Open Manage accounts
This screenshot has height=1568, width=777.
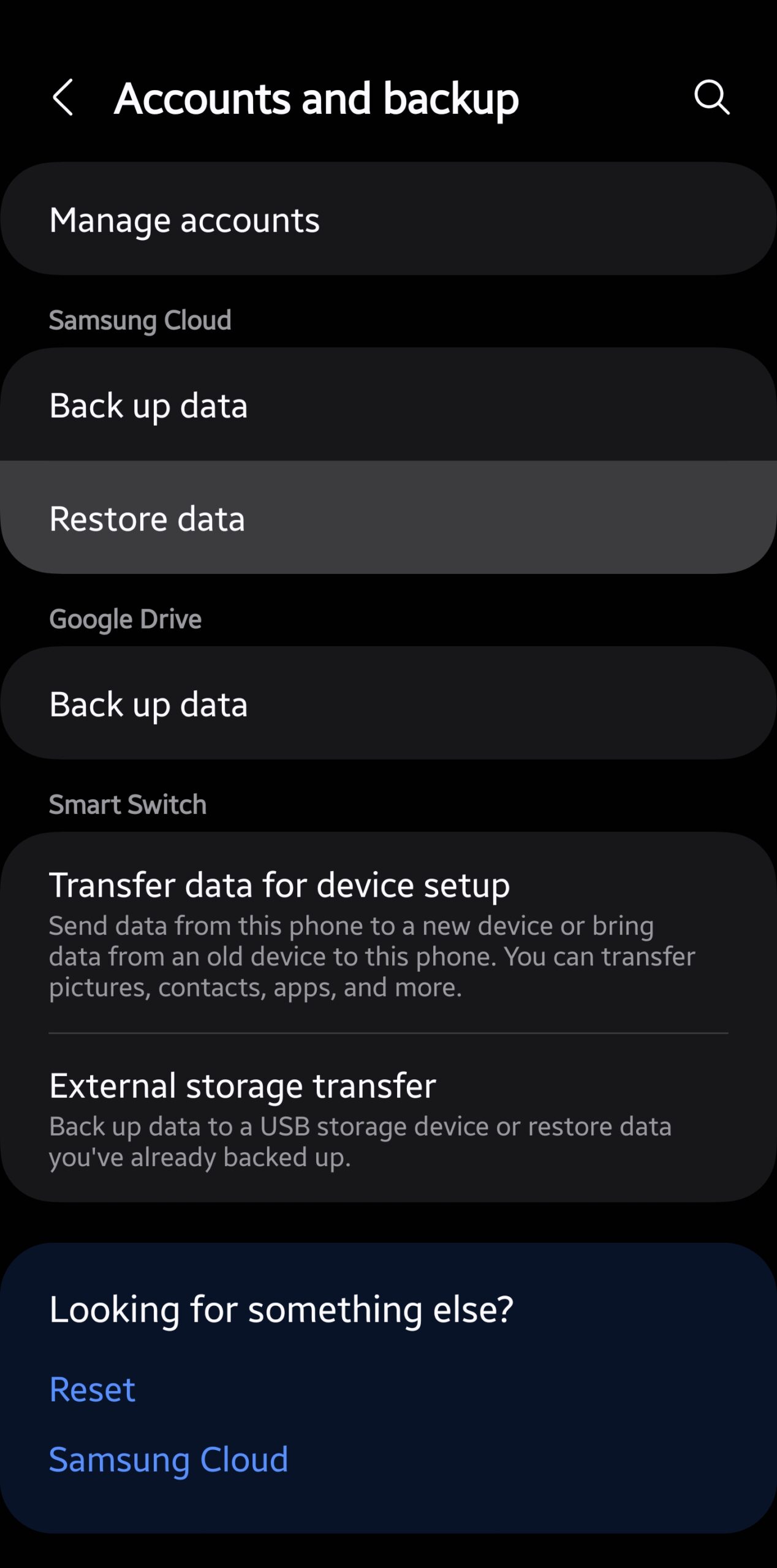pyautogui.click(x=388, y=219)
